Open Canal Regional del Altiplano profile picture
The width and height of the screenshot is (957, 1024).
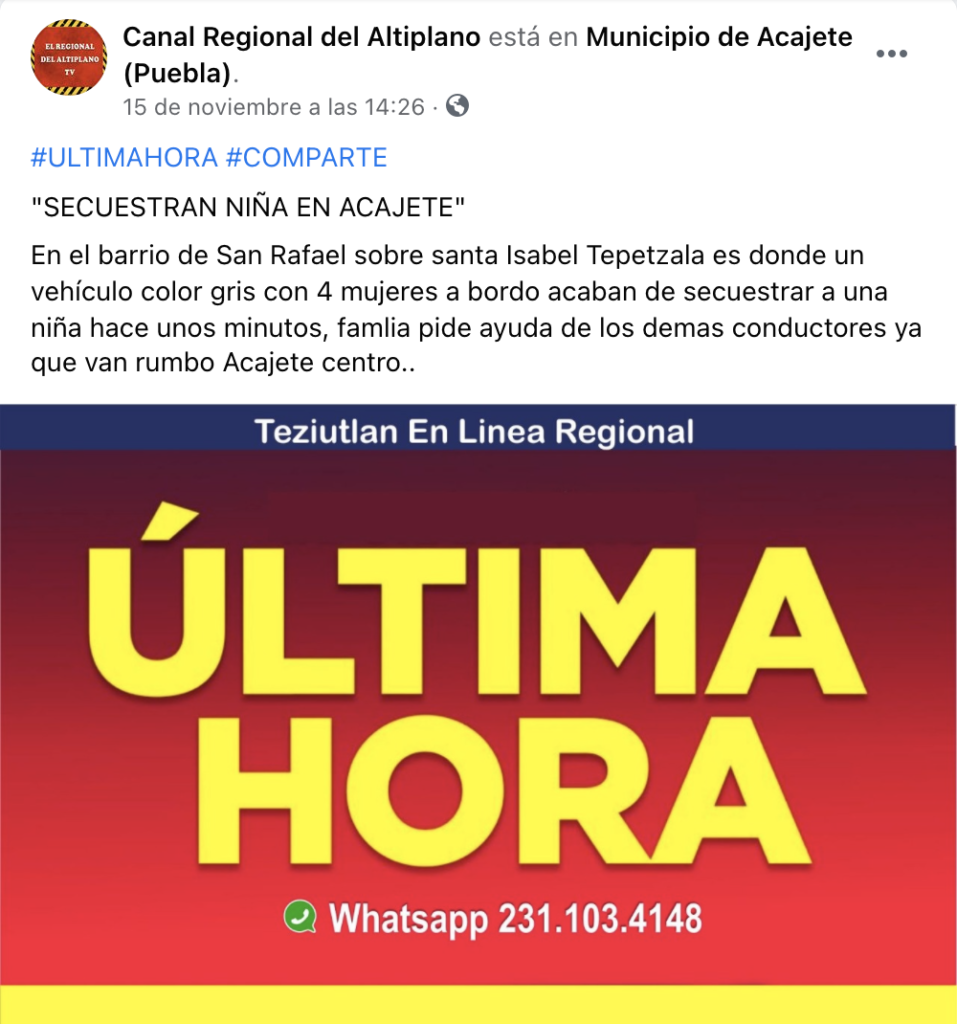69,56
